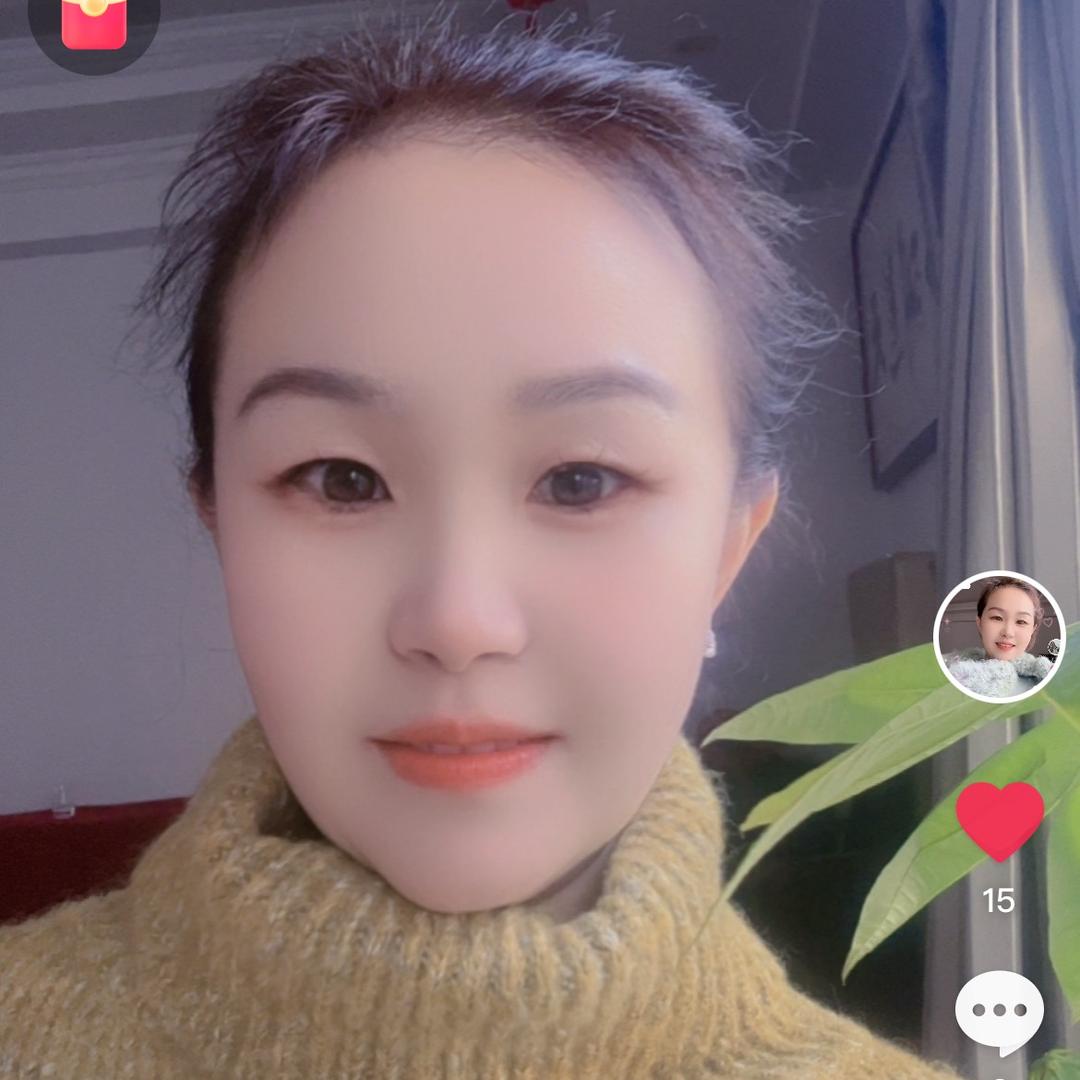The image size is (1080, 1080).
Task: Open the red envelope reward icon
Action: coord(94,22)
